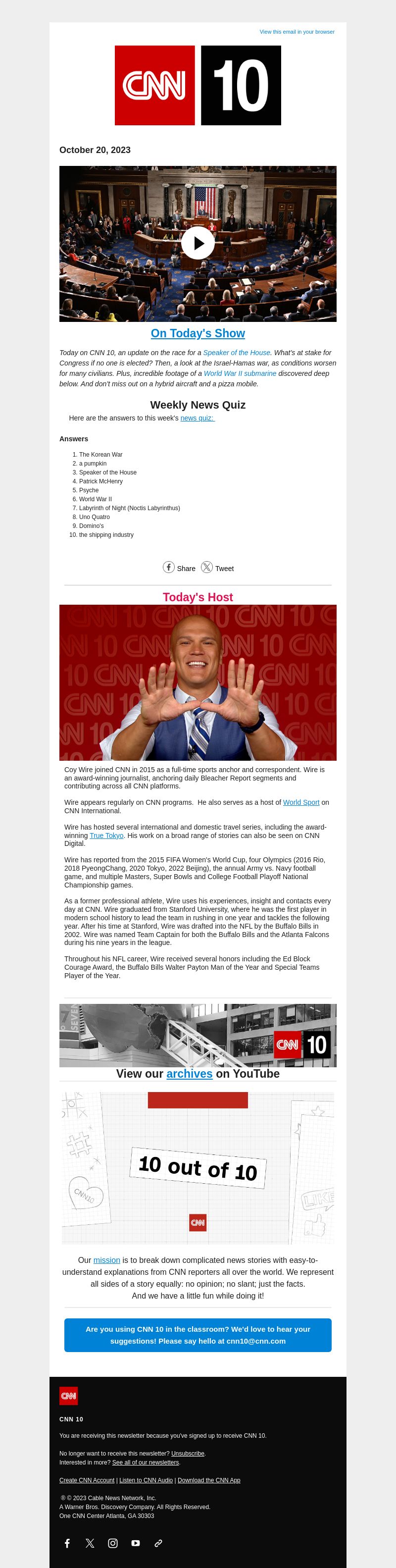Open Listen to CNN Audio
396x1568 pixels.
pyautogui.click(x=146, y=1480)
